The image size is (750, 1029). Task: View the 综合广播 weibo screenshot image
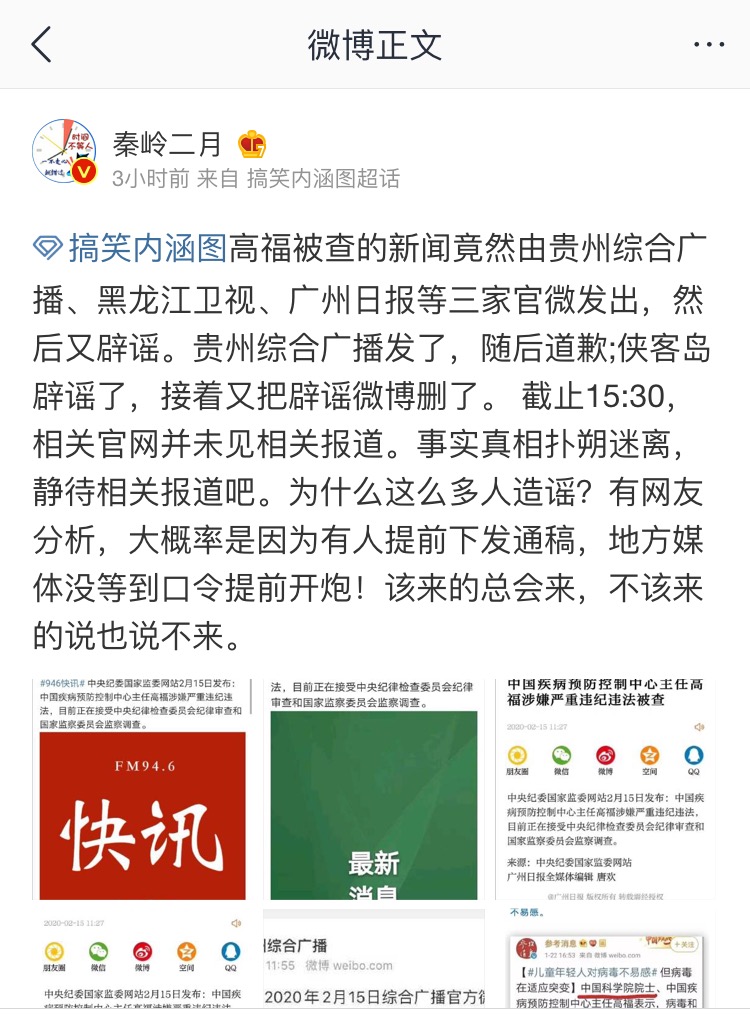pyautogui.click(x=373, y=965)
